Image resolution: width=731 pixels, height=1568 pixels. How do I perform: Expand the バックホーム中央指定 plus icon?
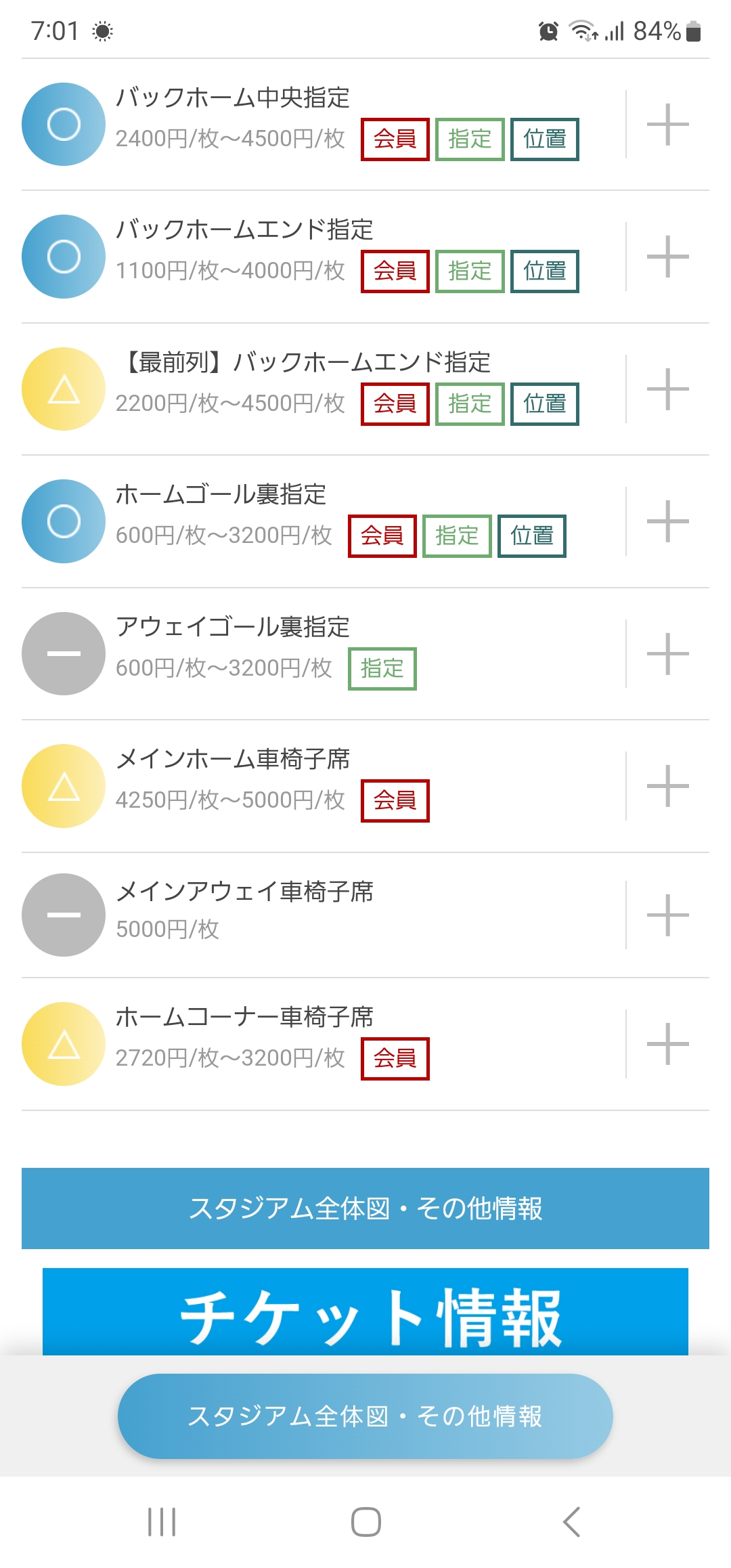[667, 125]
